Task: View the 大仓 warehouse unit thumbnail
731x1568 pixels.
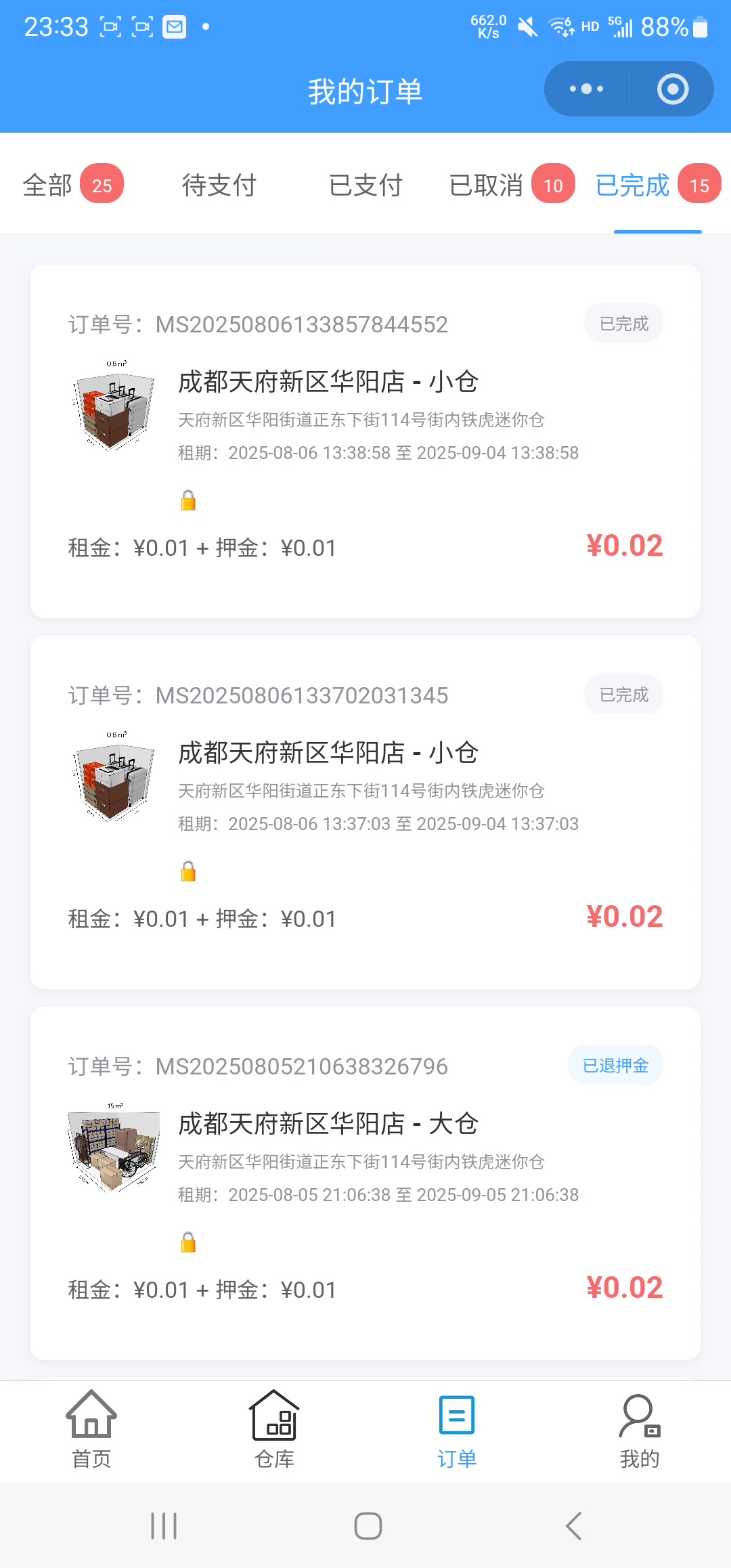Action: tap(113, 1150)
